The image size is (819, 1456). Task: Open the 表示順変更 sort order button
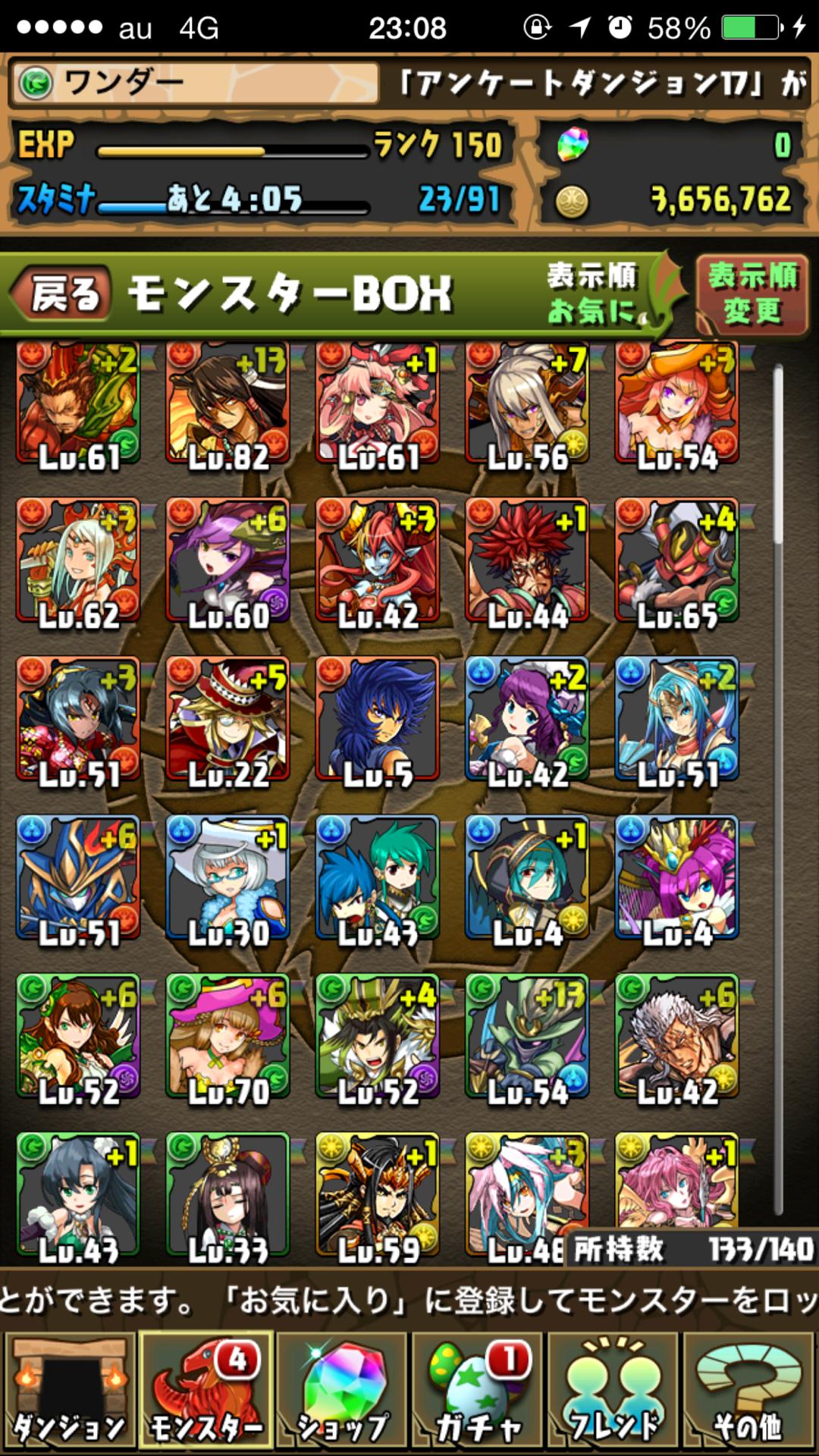(x=752, y=294)
